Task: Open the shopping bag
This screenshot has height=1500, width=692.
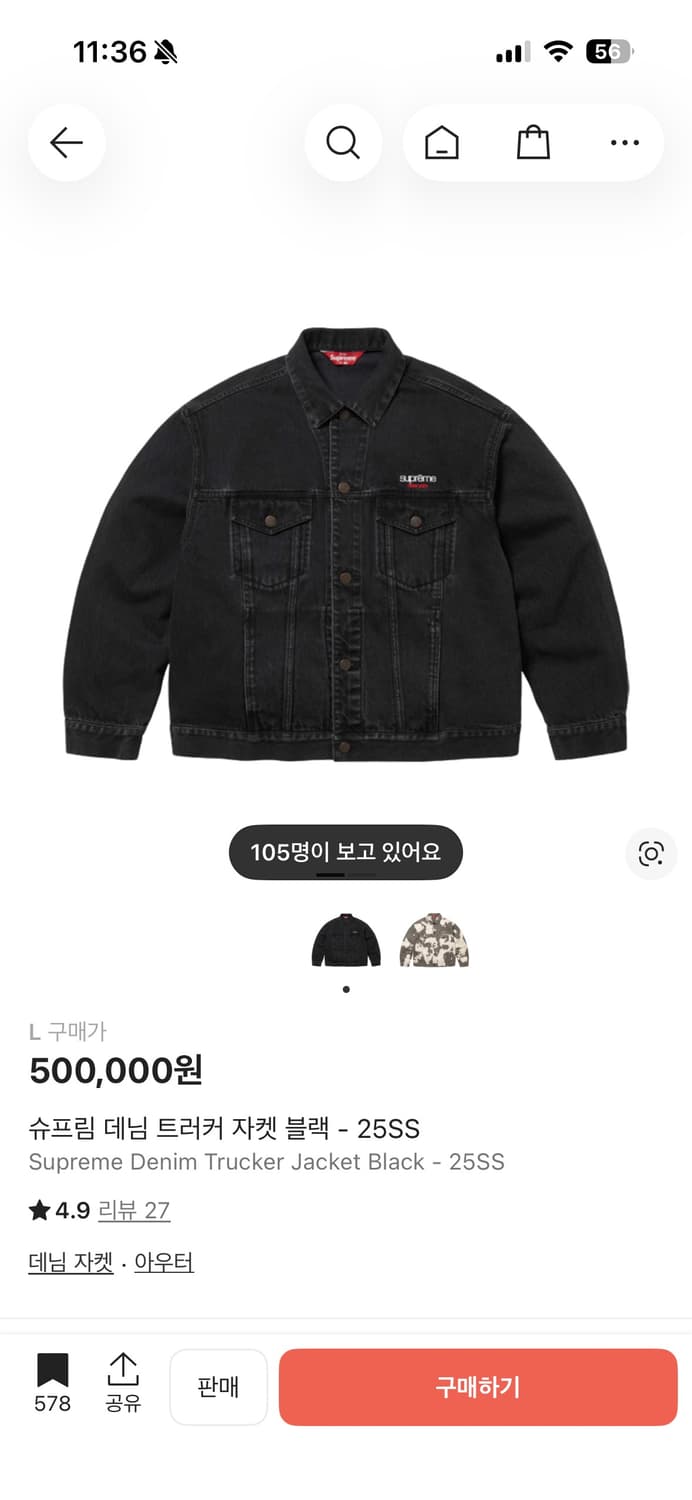Action: click(533, 143)
